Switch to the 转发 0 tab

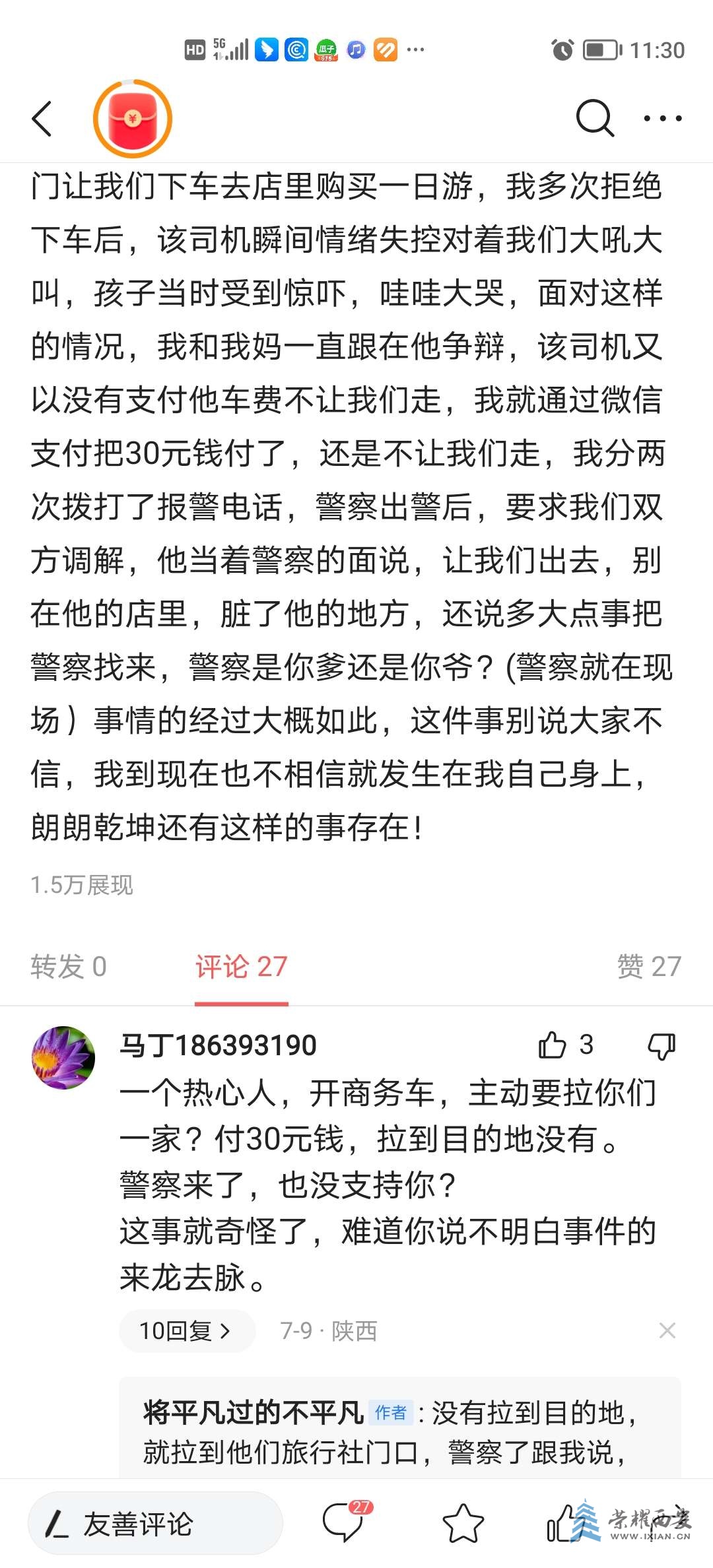point(69,967)
